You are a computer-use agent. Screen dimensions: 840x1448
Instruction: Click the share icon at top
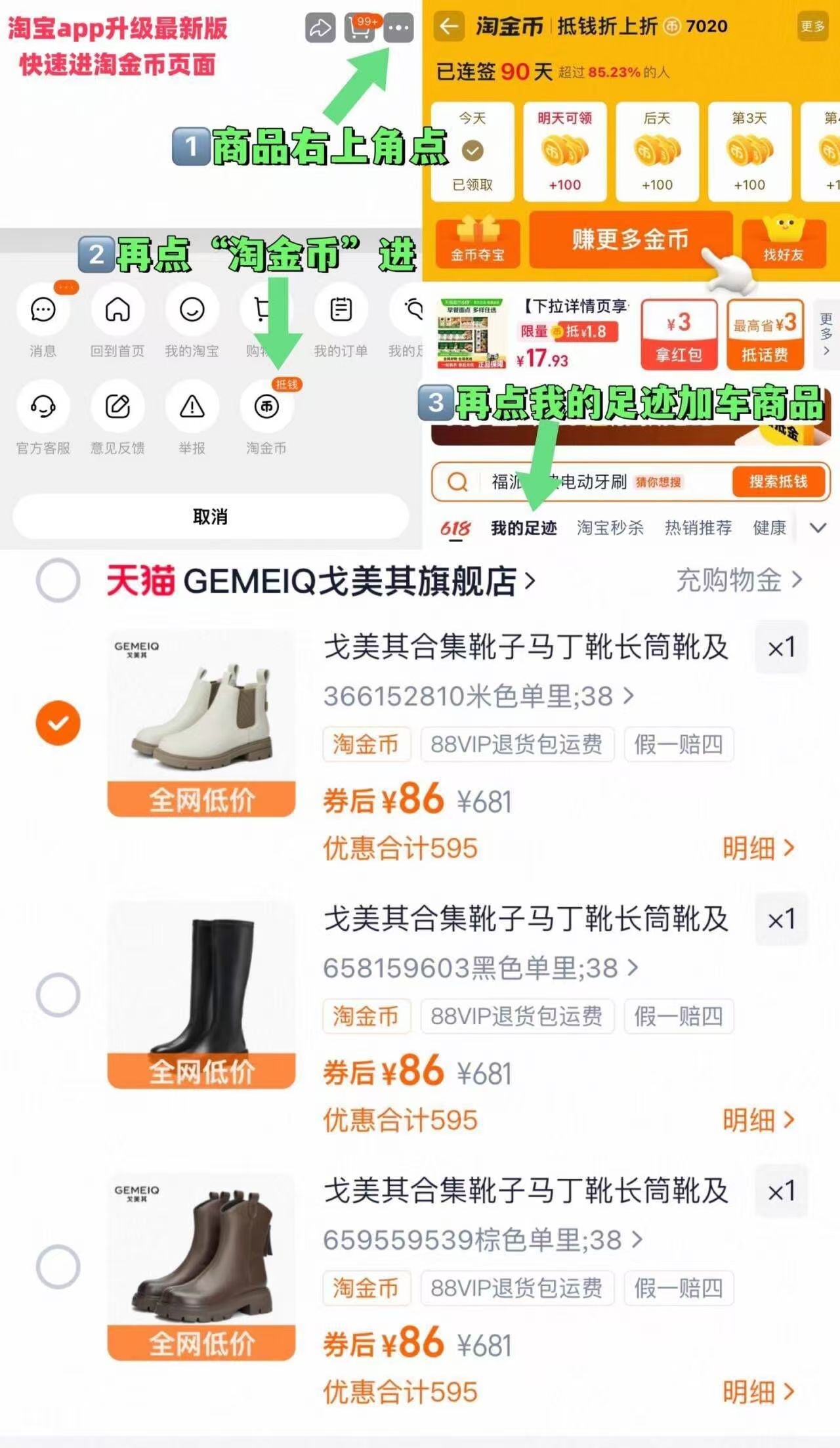pos(321,29)
